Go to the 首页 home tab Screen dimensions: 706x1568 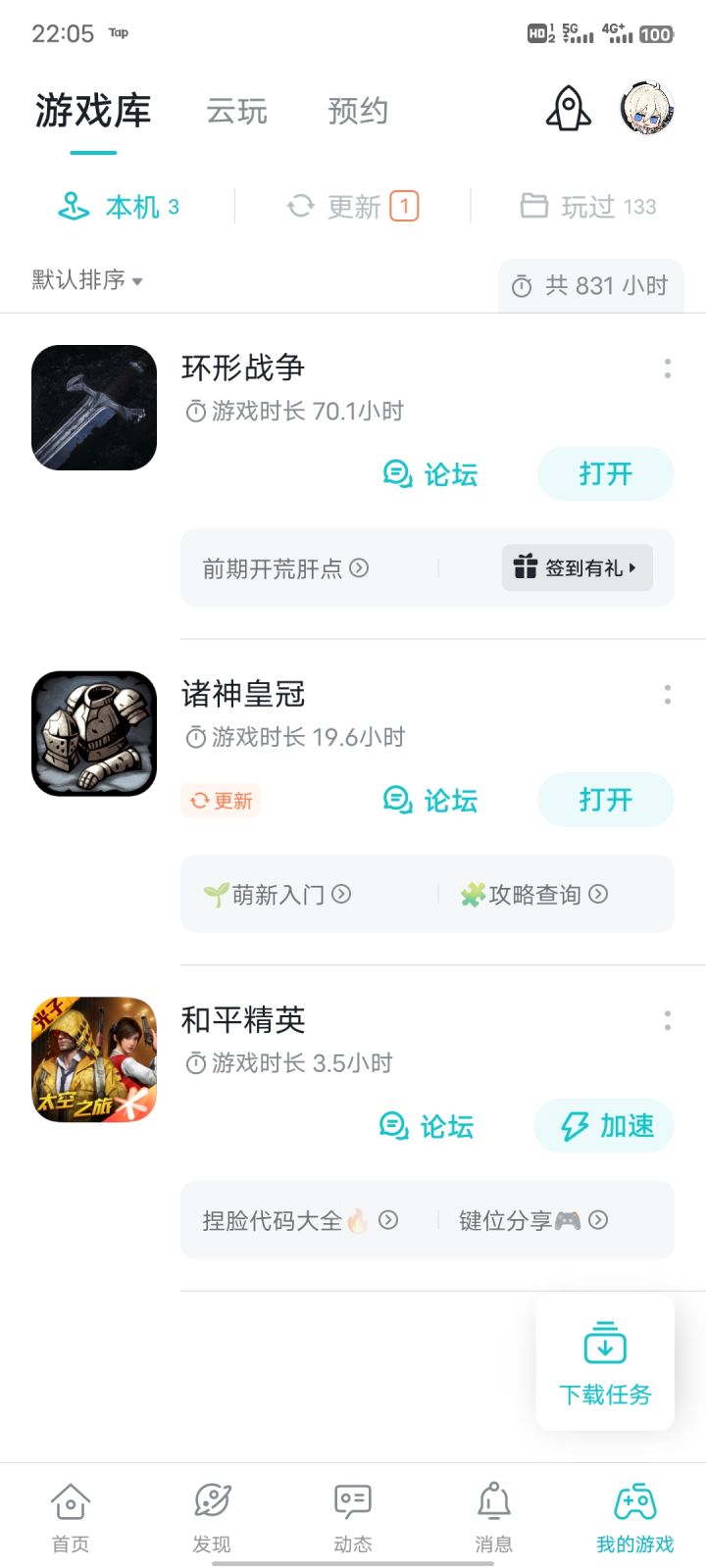tap(71, 1517)
